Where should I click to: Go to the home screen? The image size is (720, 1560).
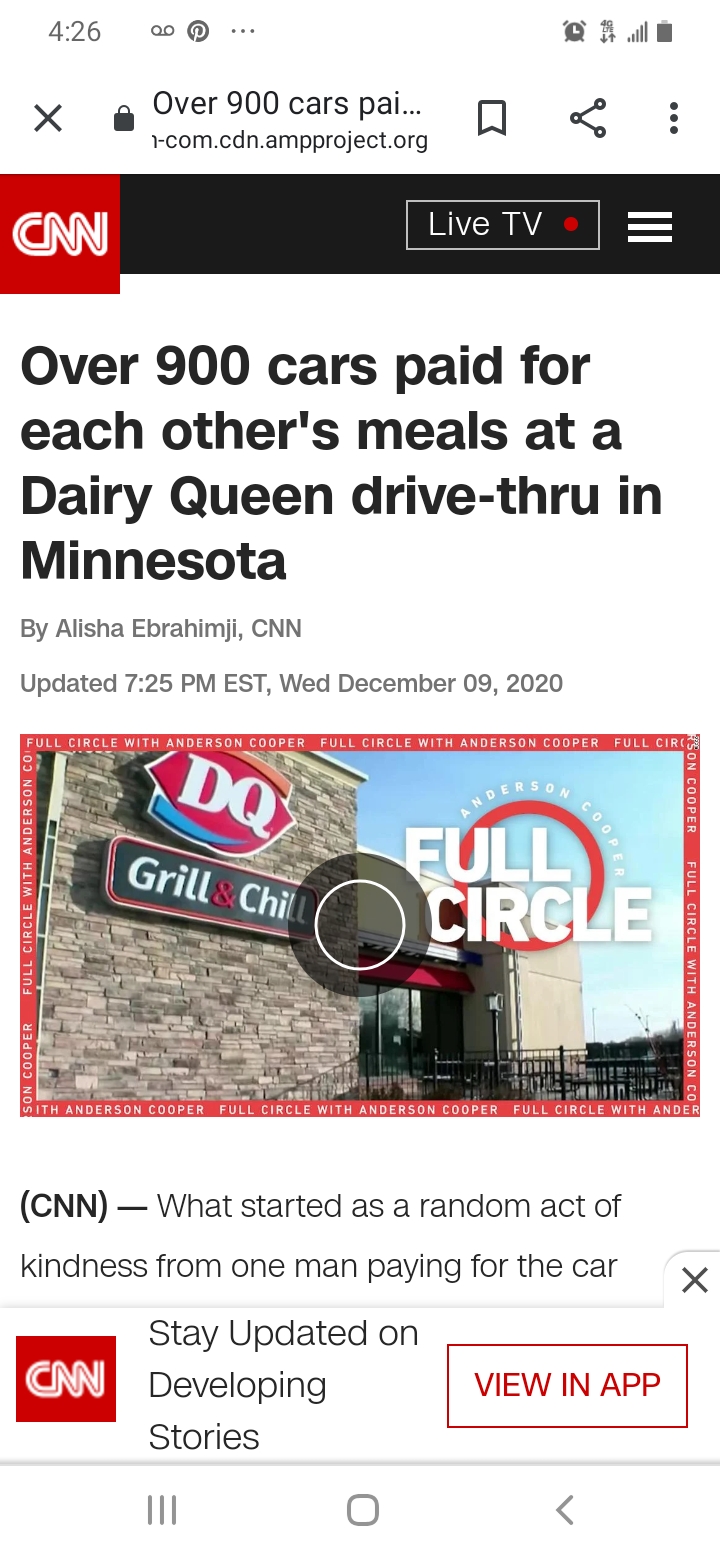click(362, 1509)
